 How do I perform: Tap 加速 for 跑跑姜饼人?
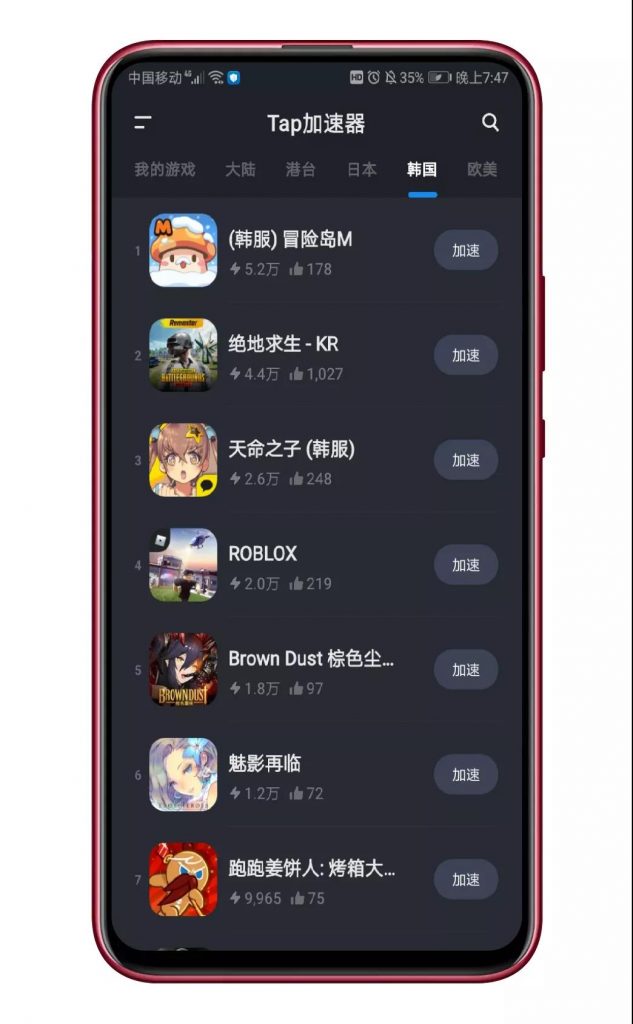[466, 880]
